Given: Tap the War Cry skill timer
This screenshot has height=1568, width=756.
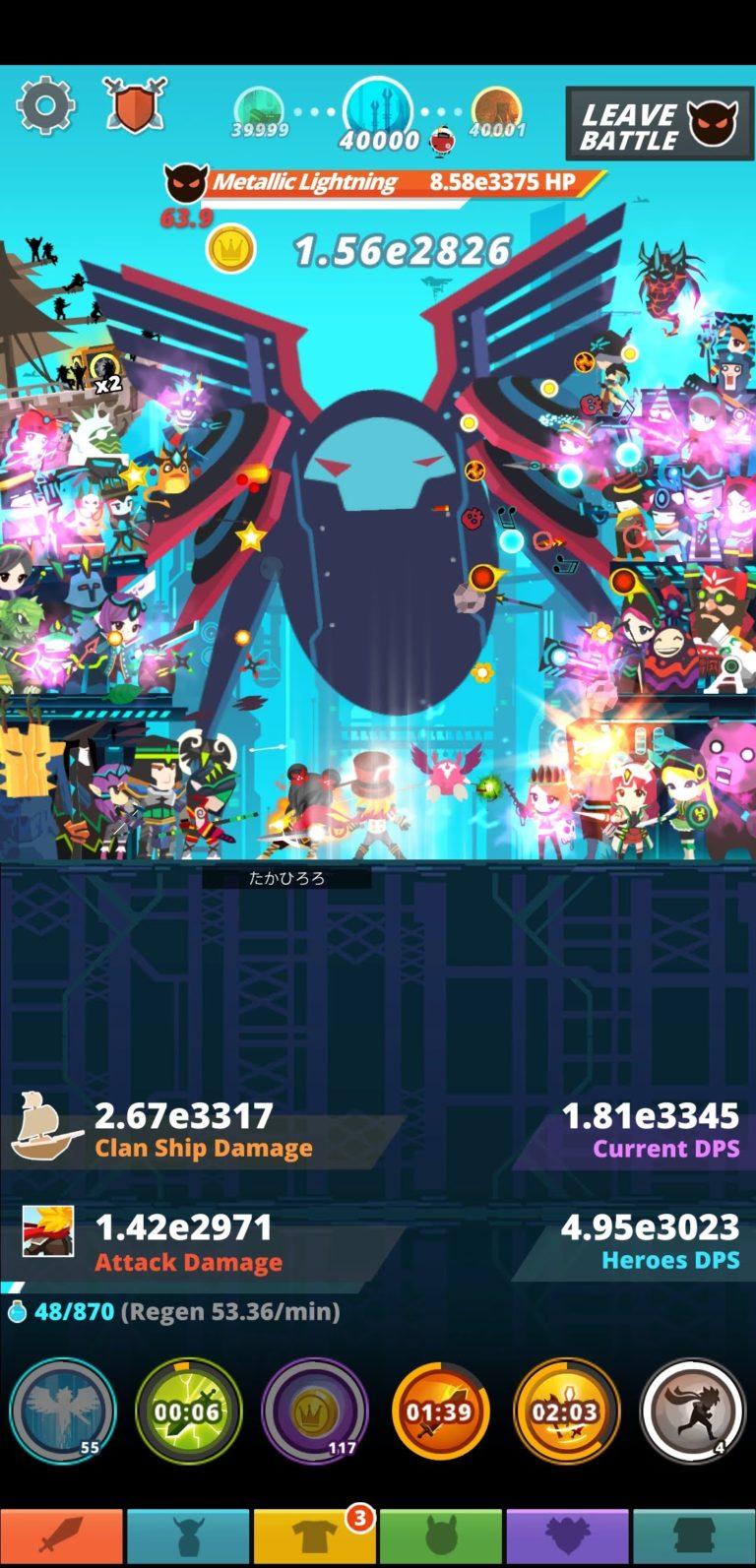Looking at the screenshot, I should [566, 1411].
